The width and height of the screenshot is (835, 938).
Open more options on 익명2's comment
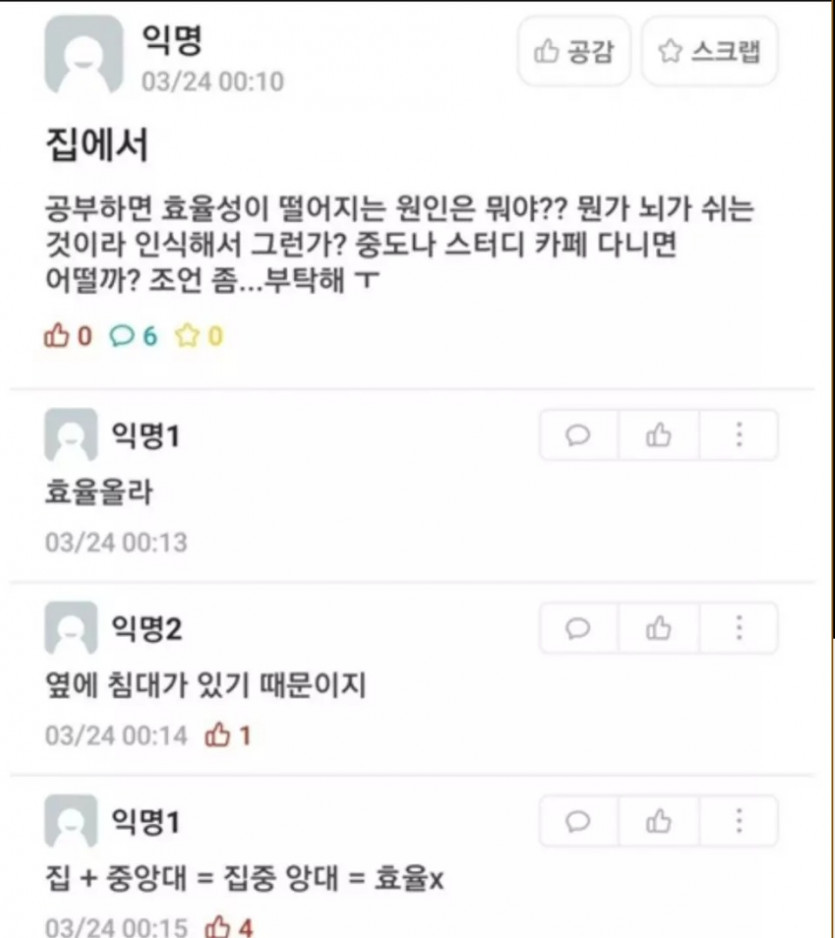[738, 628]
